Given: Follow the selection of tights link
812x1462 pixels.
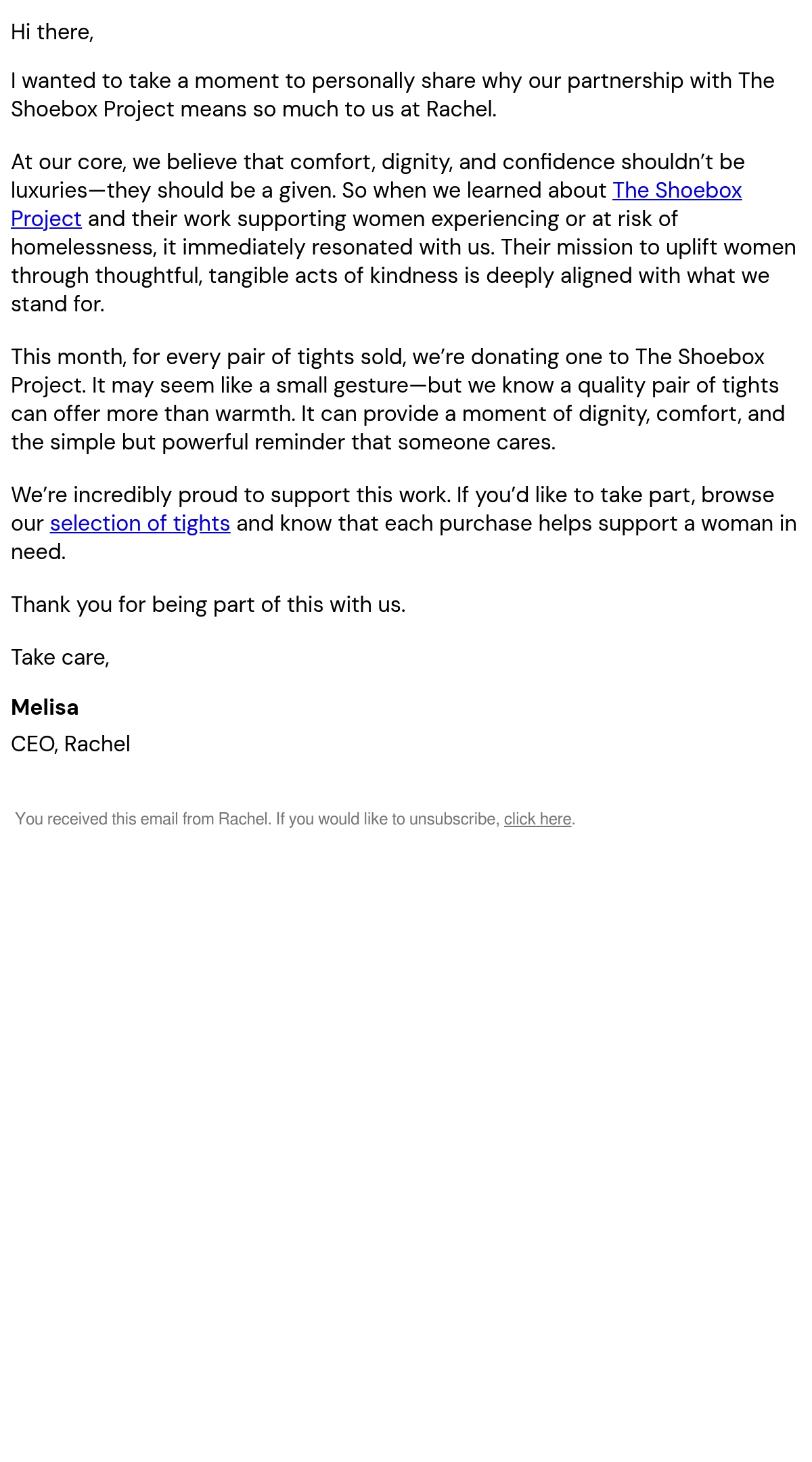Looking at the screenshot, I should tap(140, 524).
